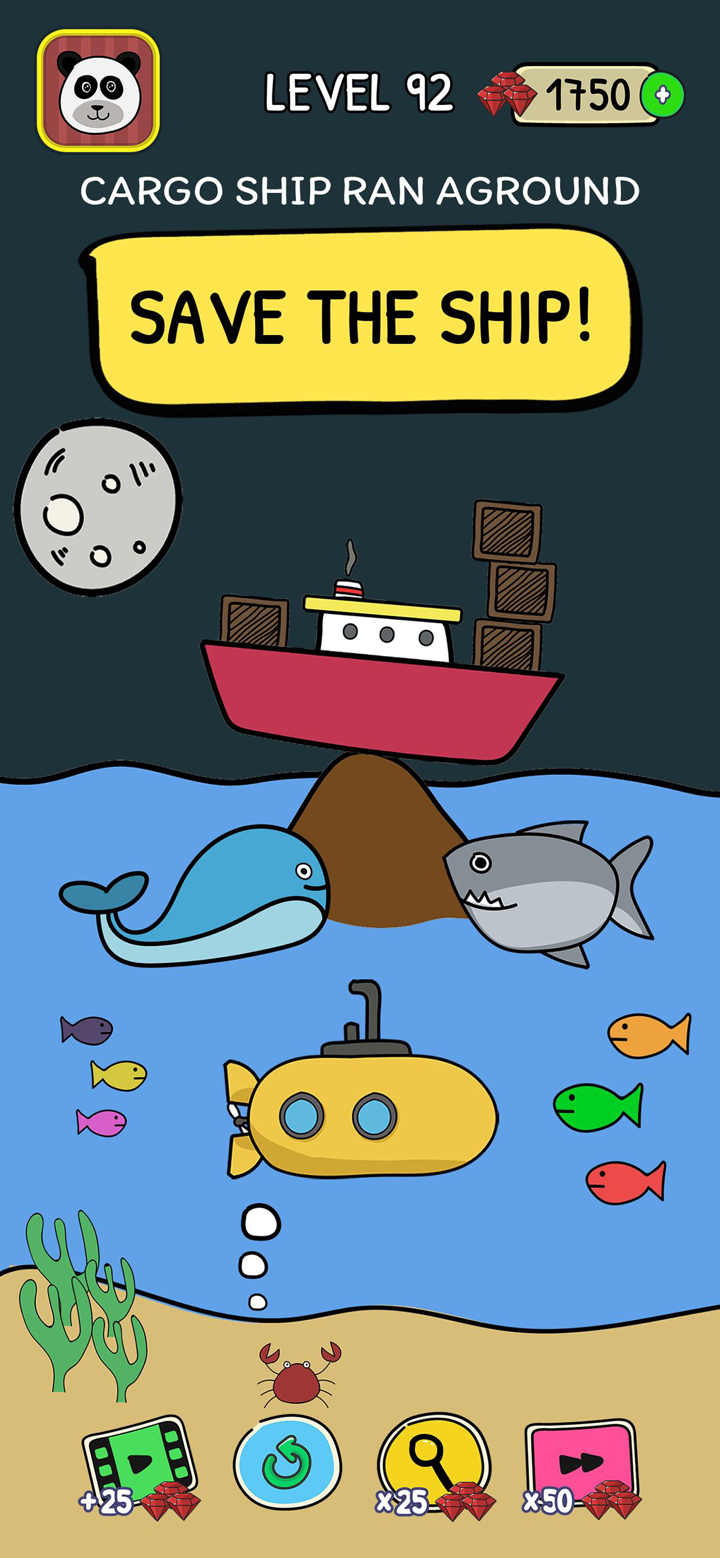Tap the CARGO SHIP RAN AGROUND heading
The width and height of the screenshot is (720, 1558).
362,190
